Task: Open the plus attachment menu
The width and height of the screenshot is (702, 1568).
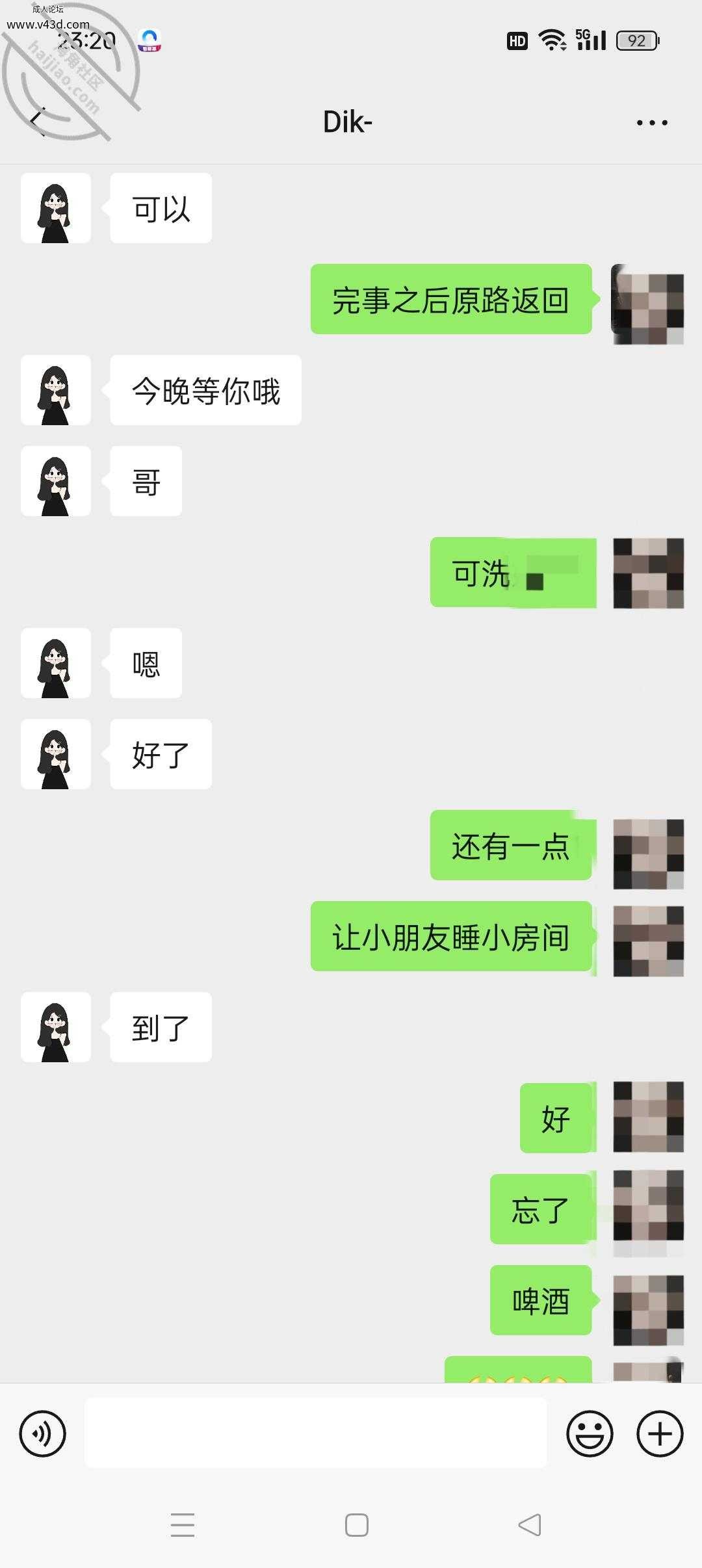Action: 660,1433
